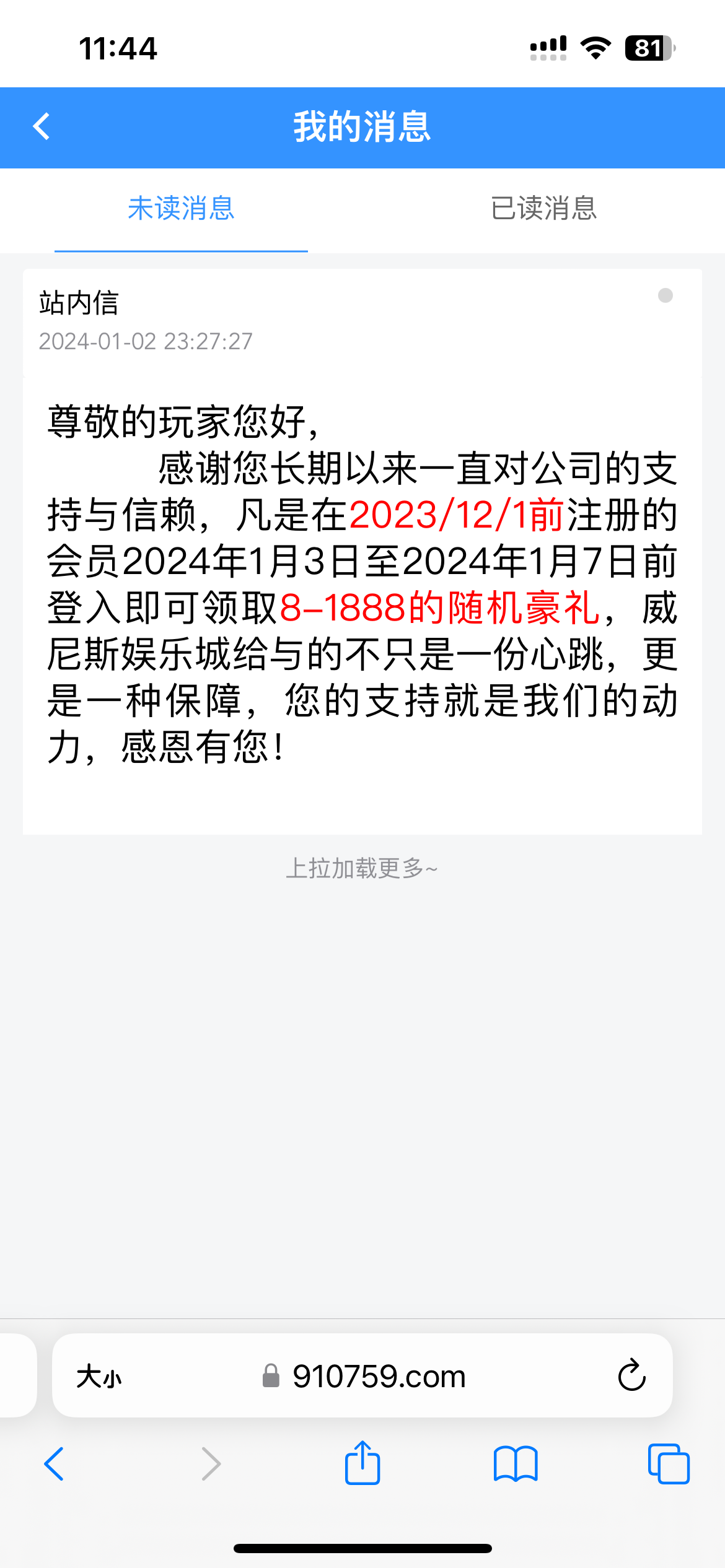Show all open Safari tabs
Image resolution: width=725 pixels, height=1568 pixels.
668,1464
